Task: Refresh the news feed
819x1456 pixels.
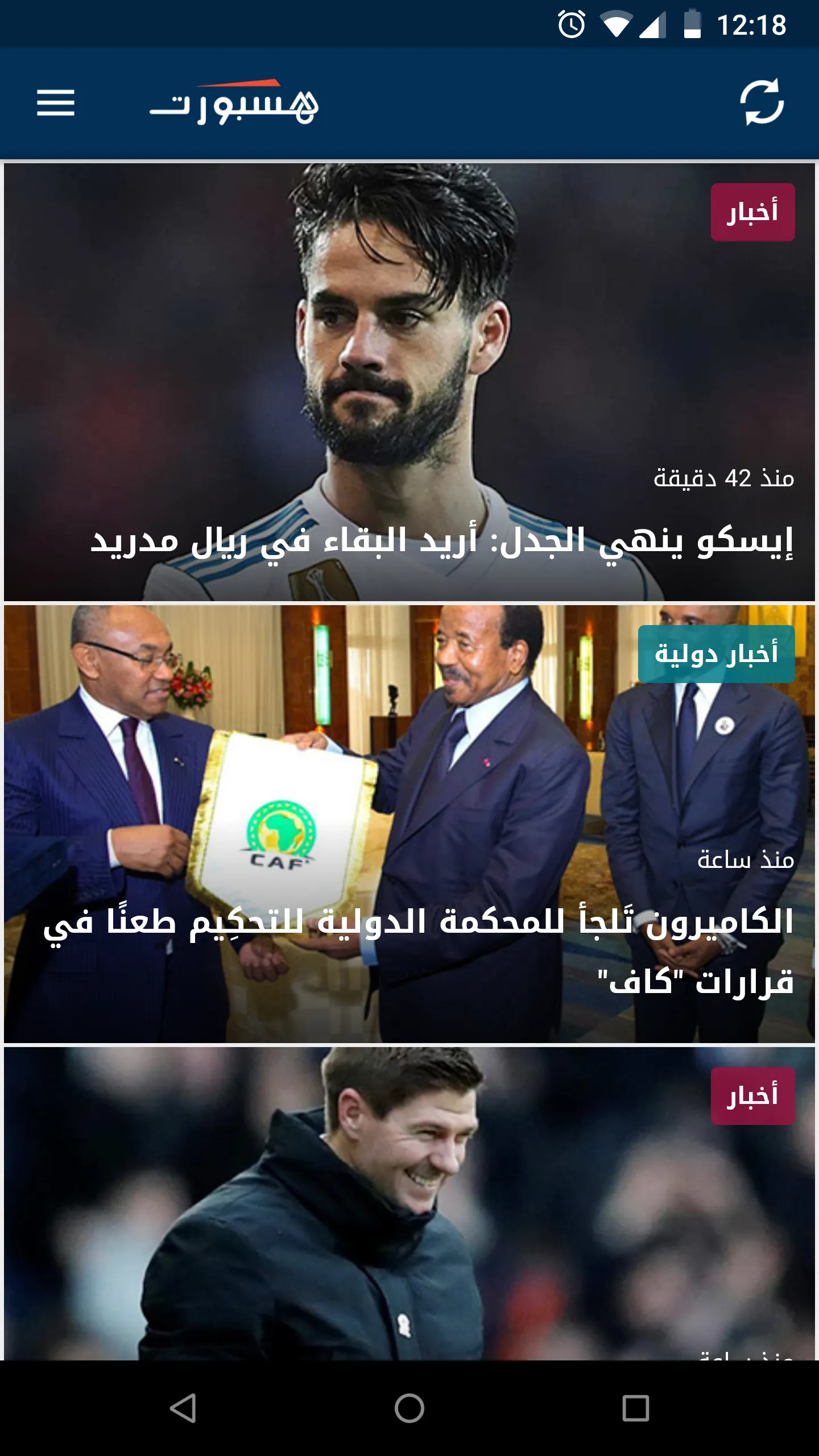Action: [762, 102]
